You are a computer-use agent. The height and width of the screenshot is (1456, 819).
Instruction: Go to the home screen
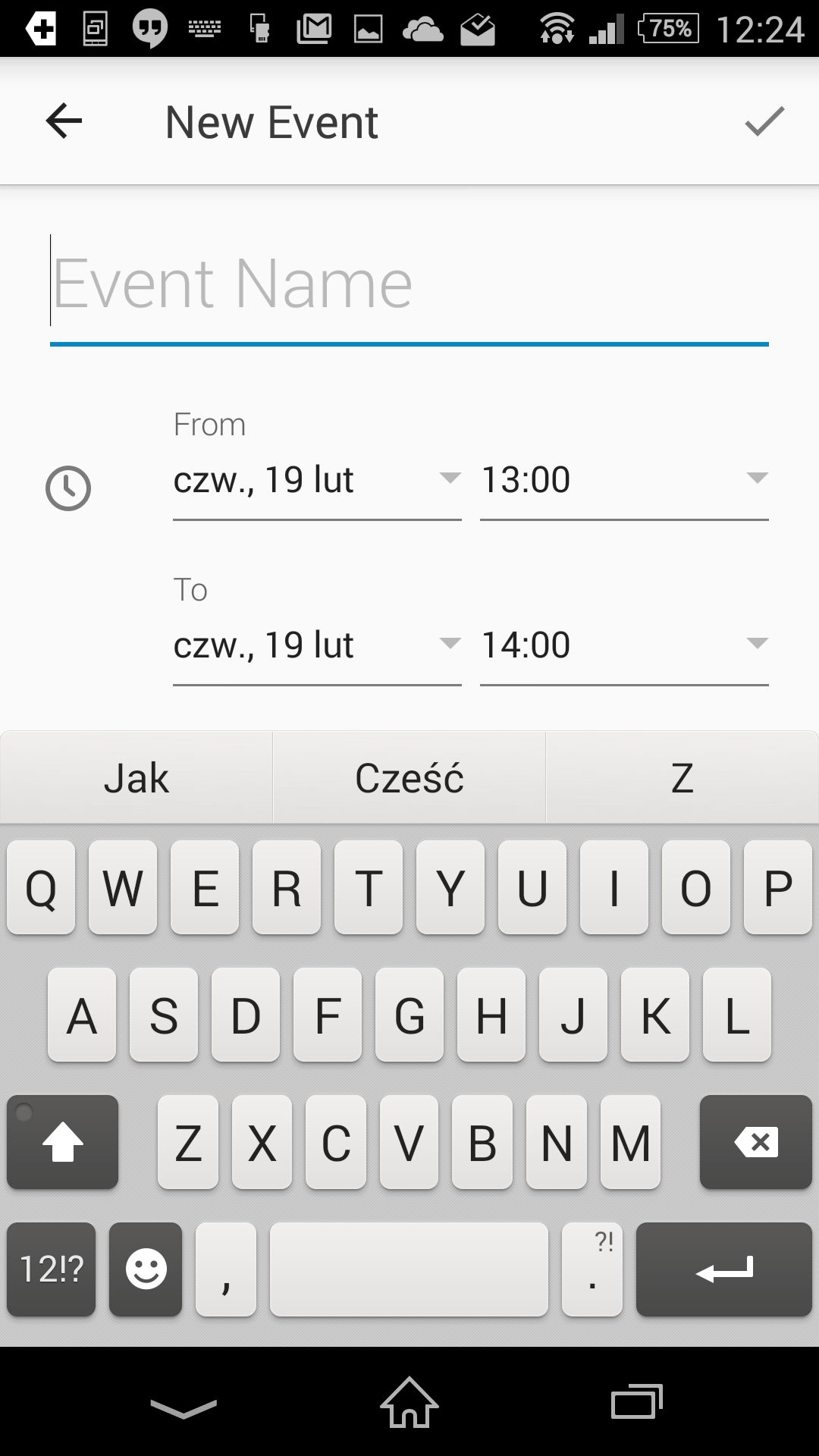click(x=409, y=1402)
